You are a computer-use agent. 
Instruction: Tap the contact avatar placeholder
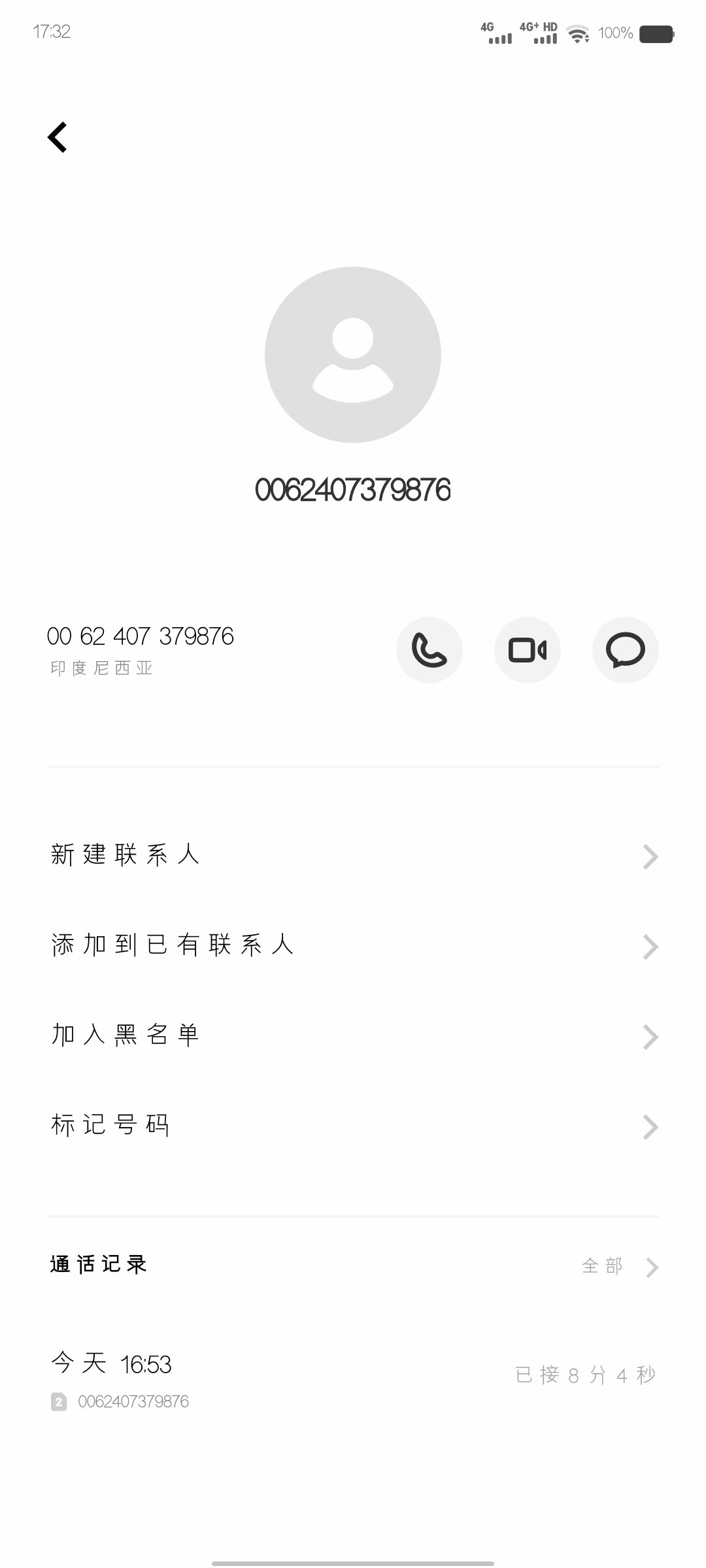(x=353, y=355)
